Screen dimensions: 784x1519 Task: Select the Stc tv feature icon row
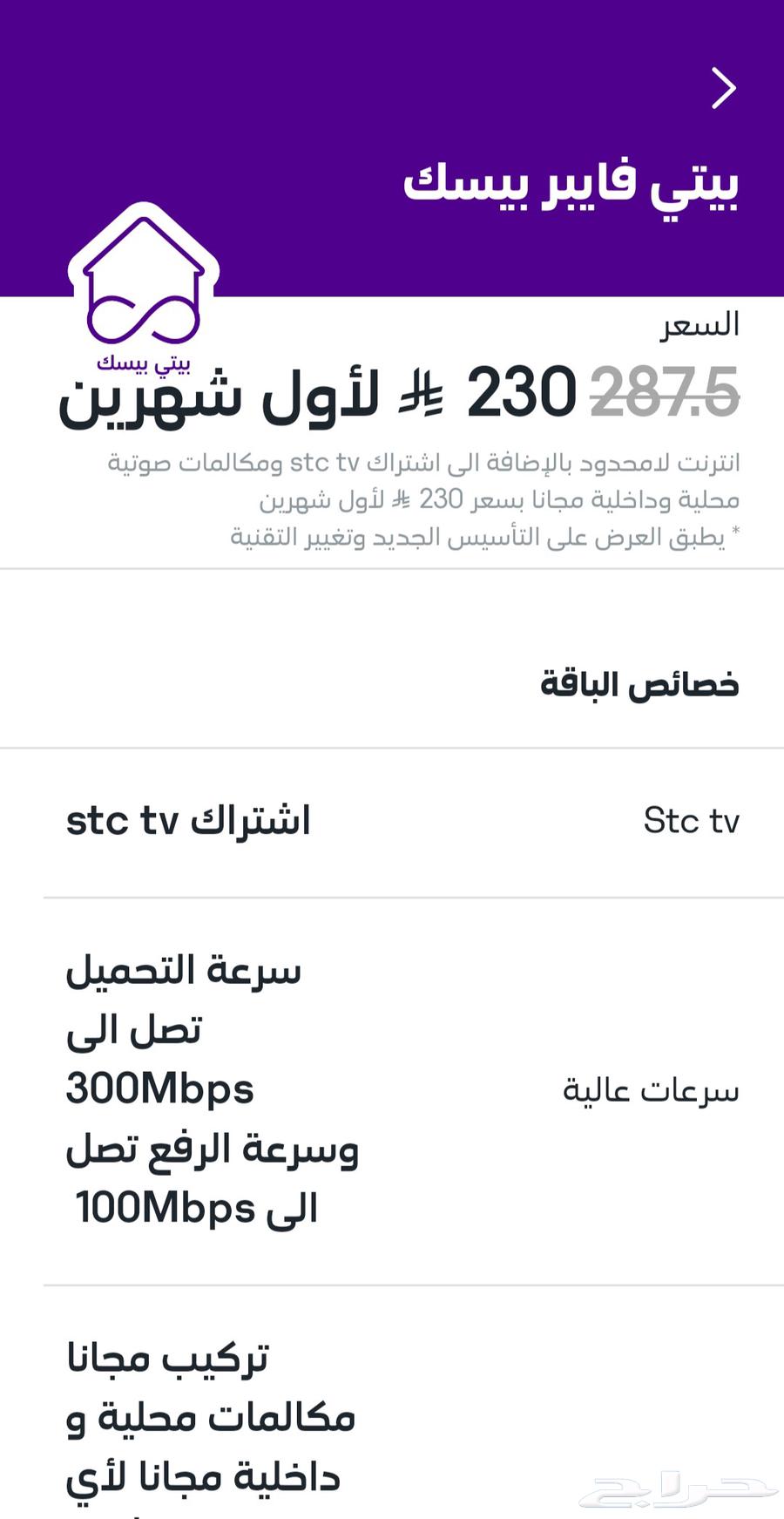[693, 819]
